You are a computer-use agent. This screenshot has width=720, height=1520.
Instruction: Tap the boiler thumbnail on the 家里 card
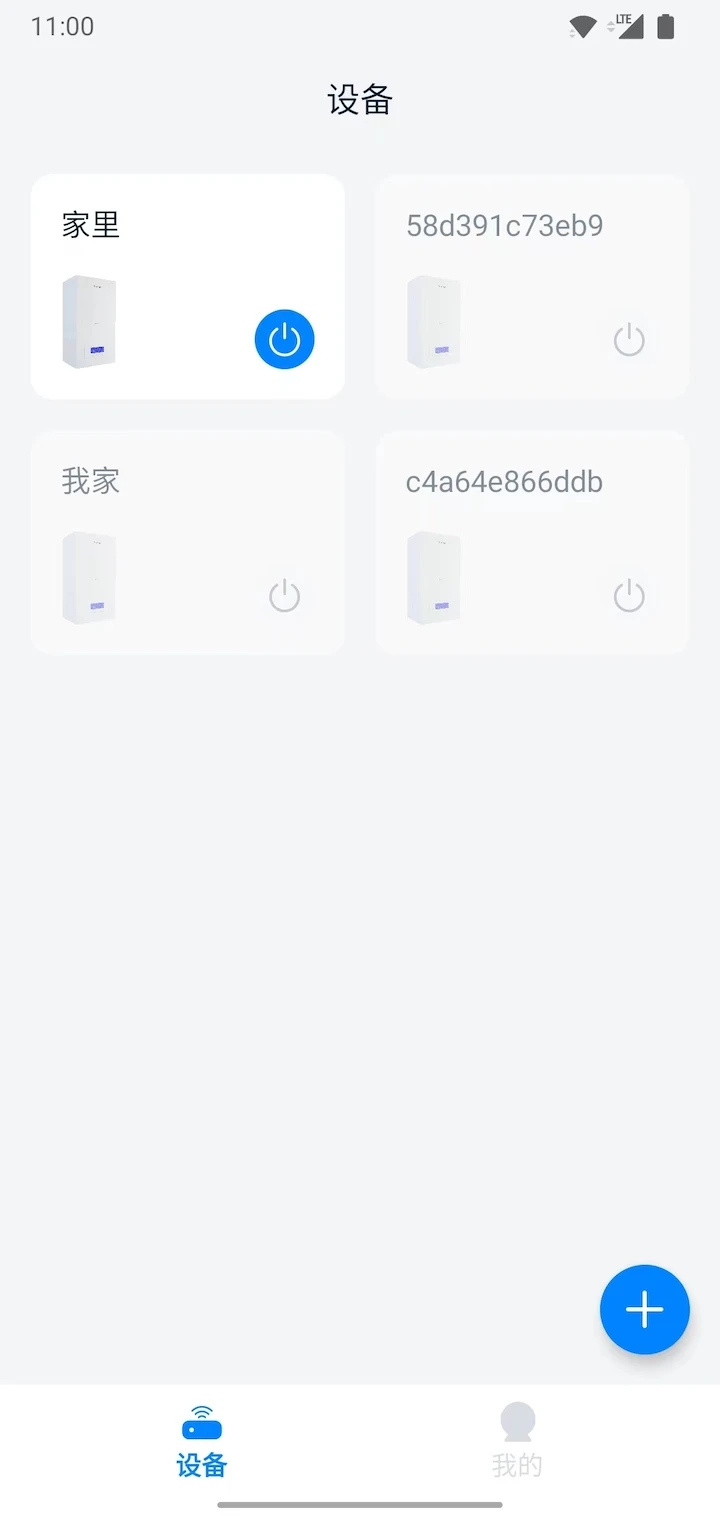coord(88,322)
